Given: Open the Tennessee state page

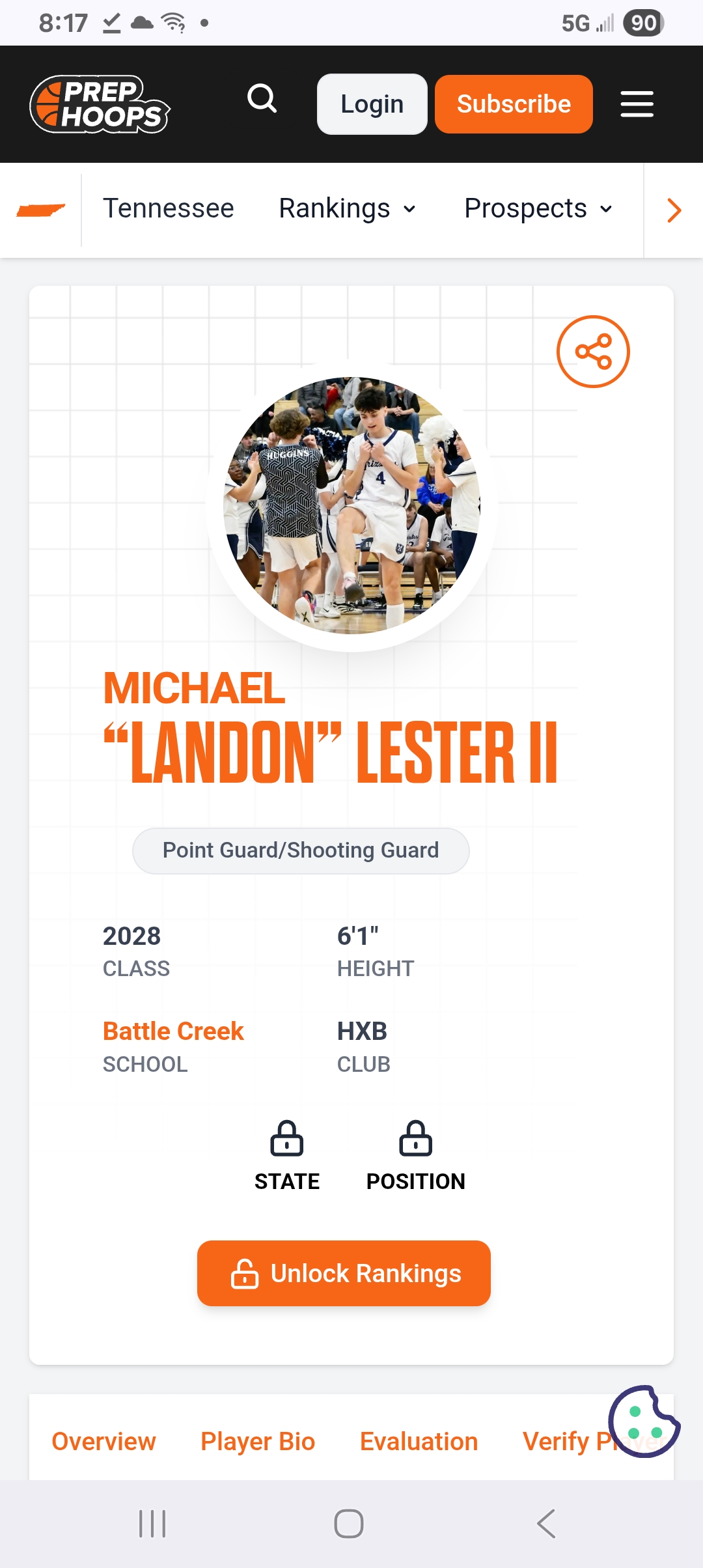Looking at the screenshot, I should tap(168, 208).
